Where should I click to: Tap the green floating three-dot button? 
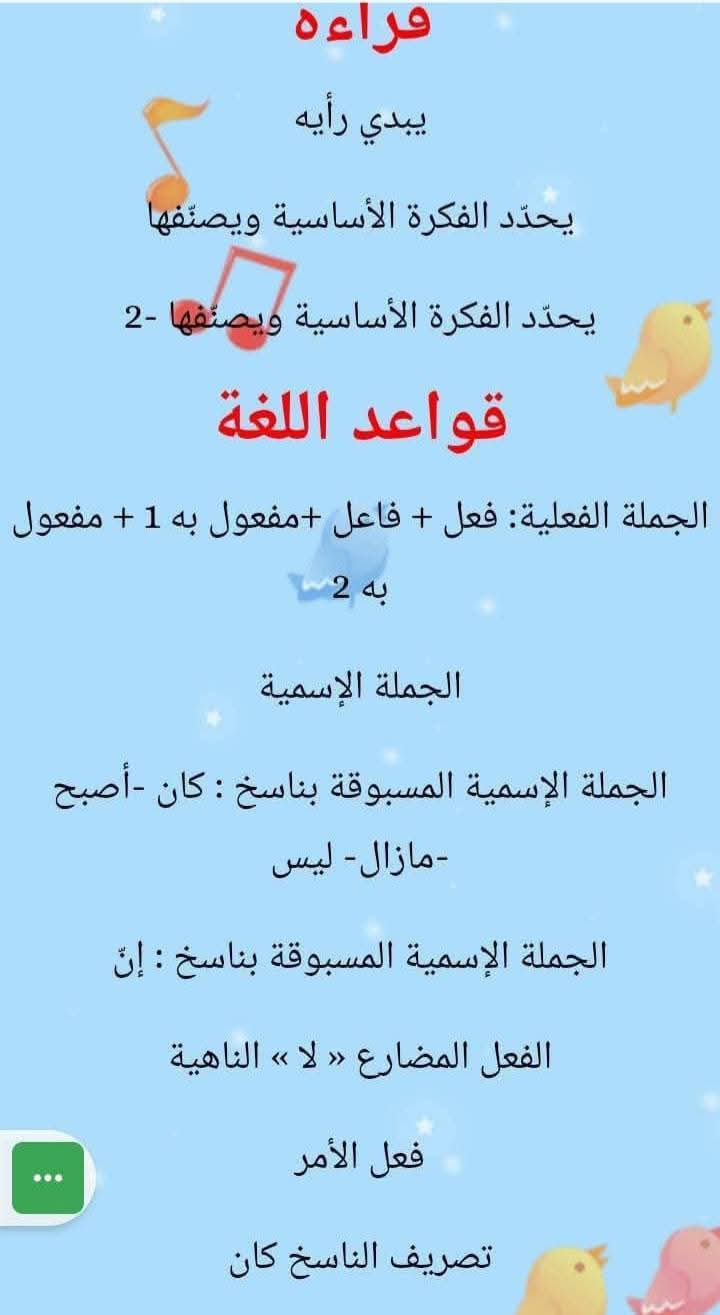pyautogui.click(x=47, y=1177)
